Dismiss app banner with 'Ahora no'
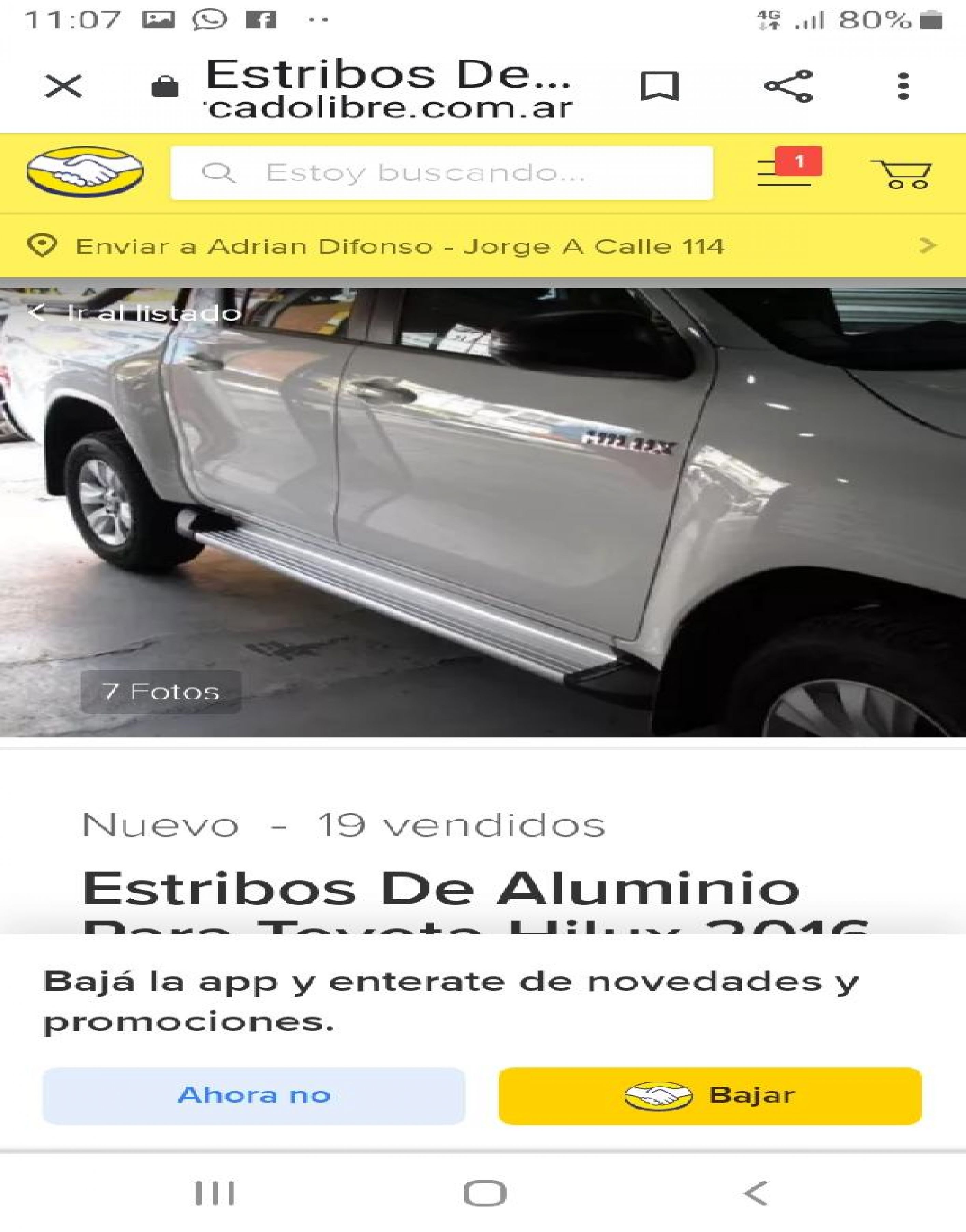The height and width of the screenshot is (1232, 966). tap(253, 1096)
